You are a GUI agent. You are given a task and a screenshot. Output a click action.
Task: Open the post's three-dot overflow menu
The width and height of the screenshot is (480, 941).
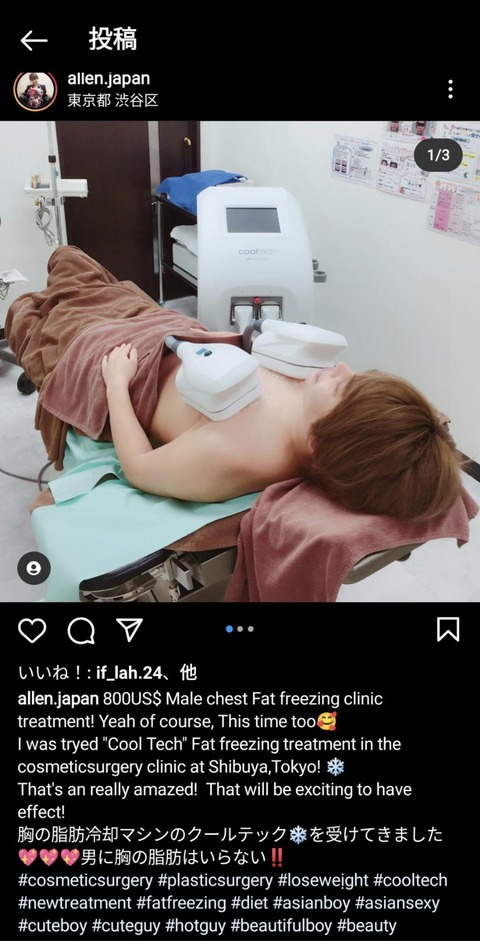[450, 89]
